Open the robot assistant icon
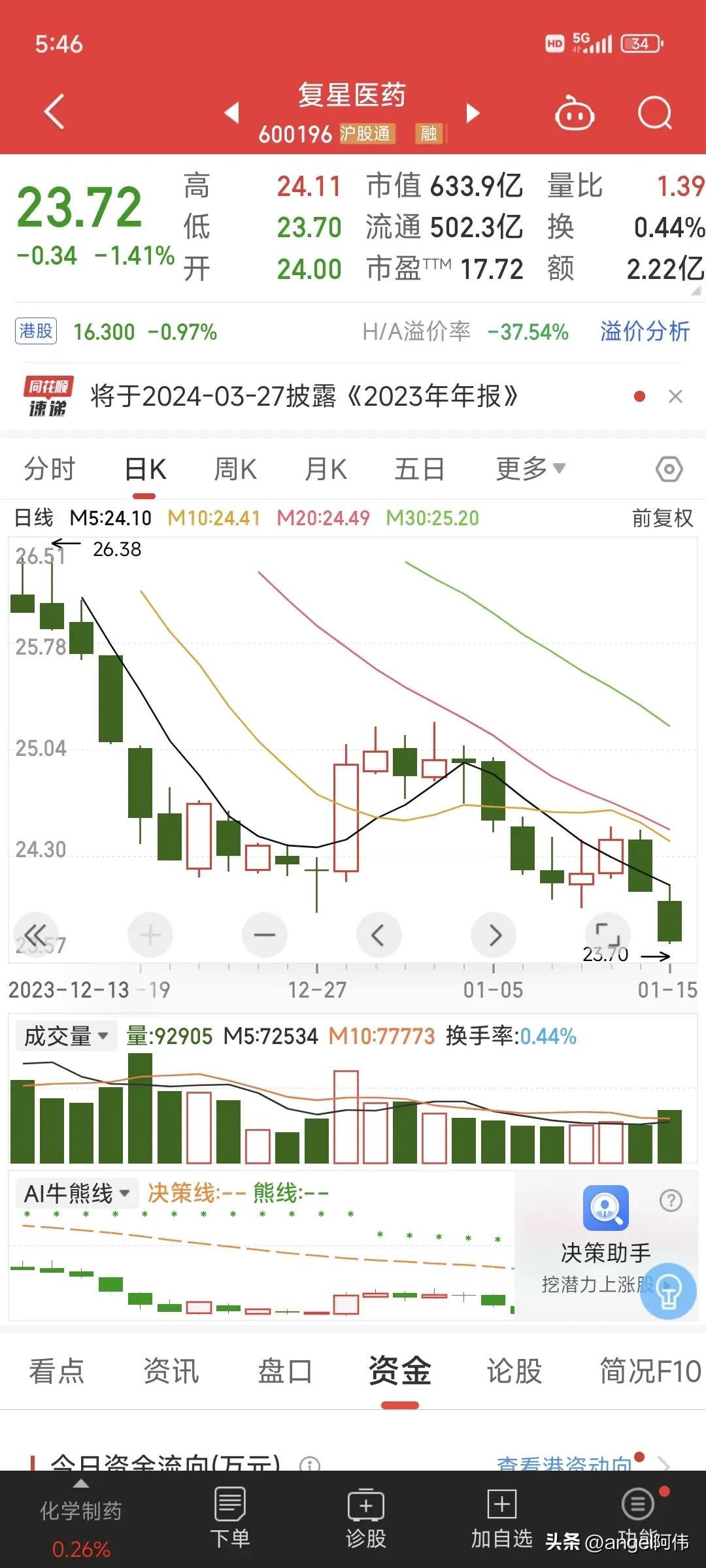This screenshot has height=1568, width=706. tap(575, 113)
